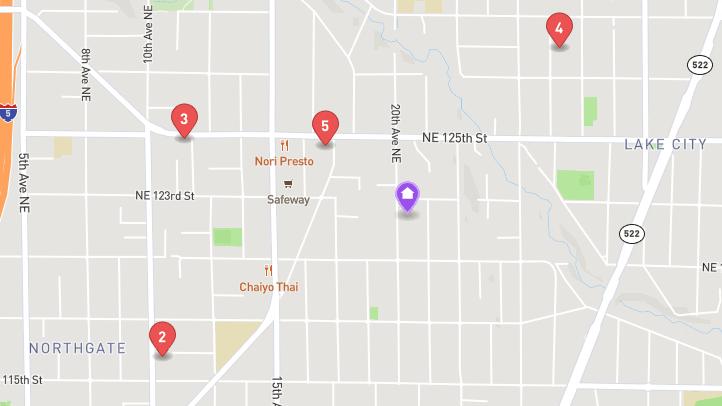This screenshot has height=406, width=722.
Task: Tap map pin number 5
Action: (x=325, y=126)
